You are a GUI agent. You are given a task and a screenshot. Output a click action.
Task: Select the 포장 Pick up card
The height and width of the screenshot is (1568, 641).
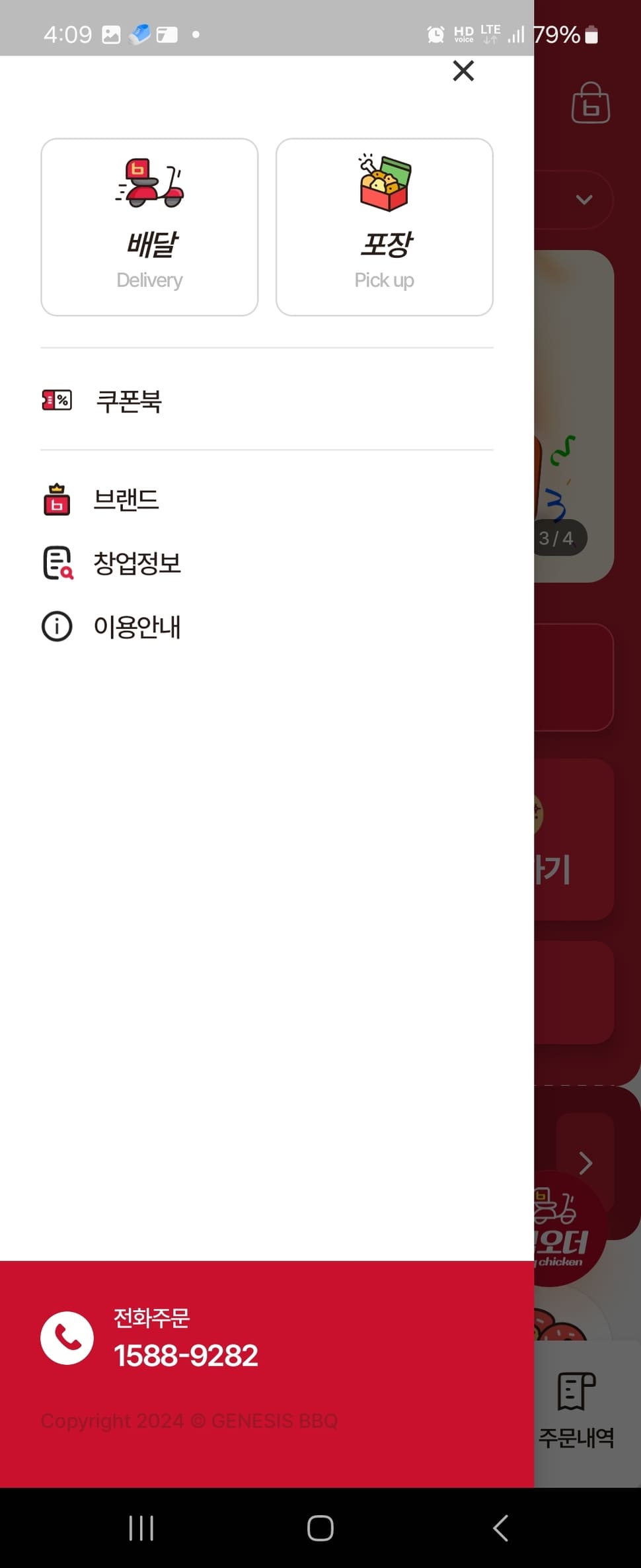384,227
